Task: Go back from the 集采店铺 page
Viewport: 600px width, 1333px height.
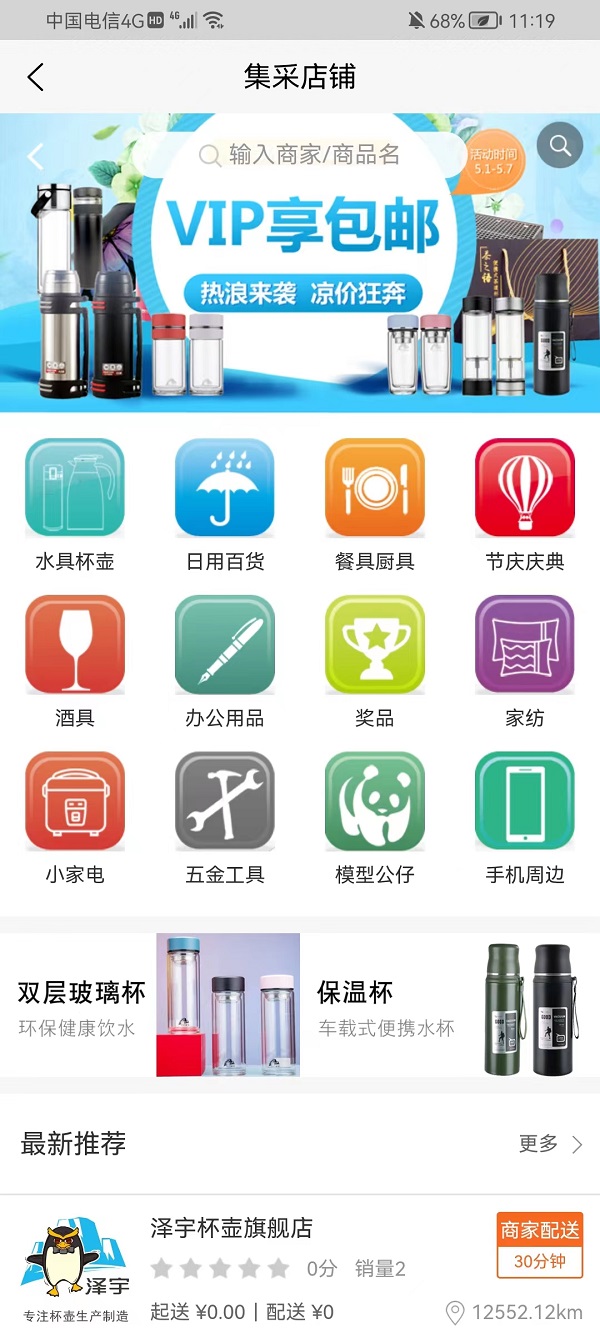Action: click(36, 77)
